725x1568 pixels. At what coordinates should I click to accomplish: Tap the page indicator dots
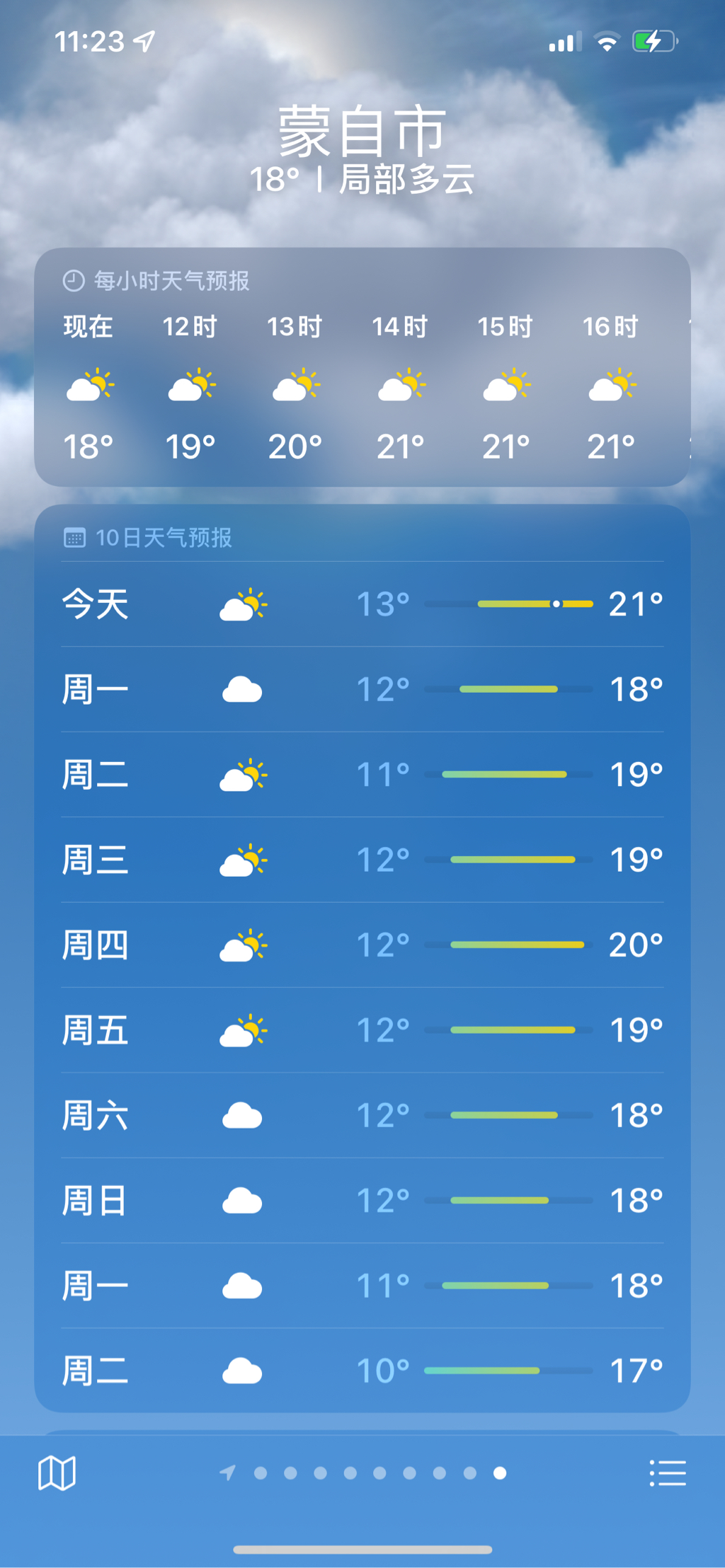point(363,1473)
